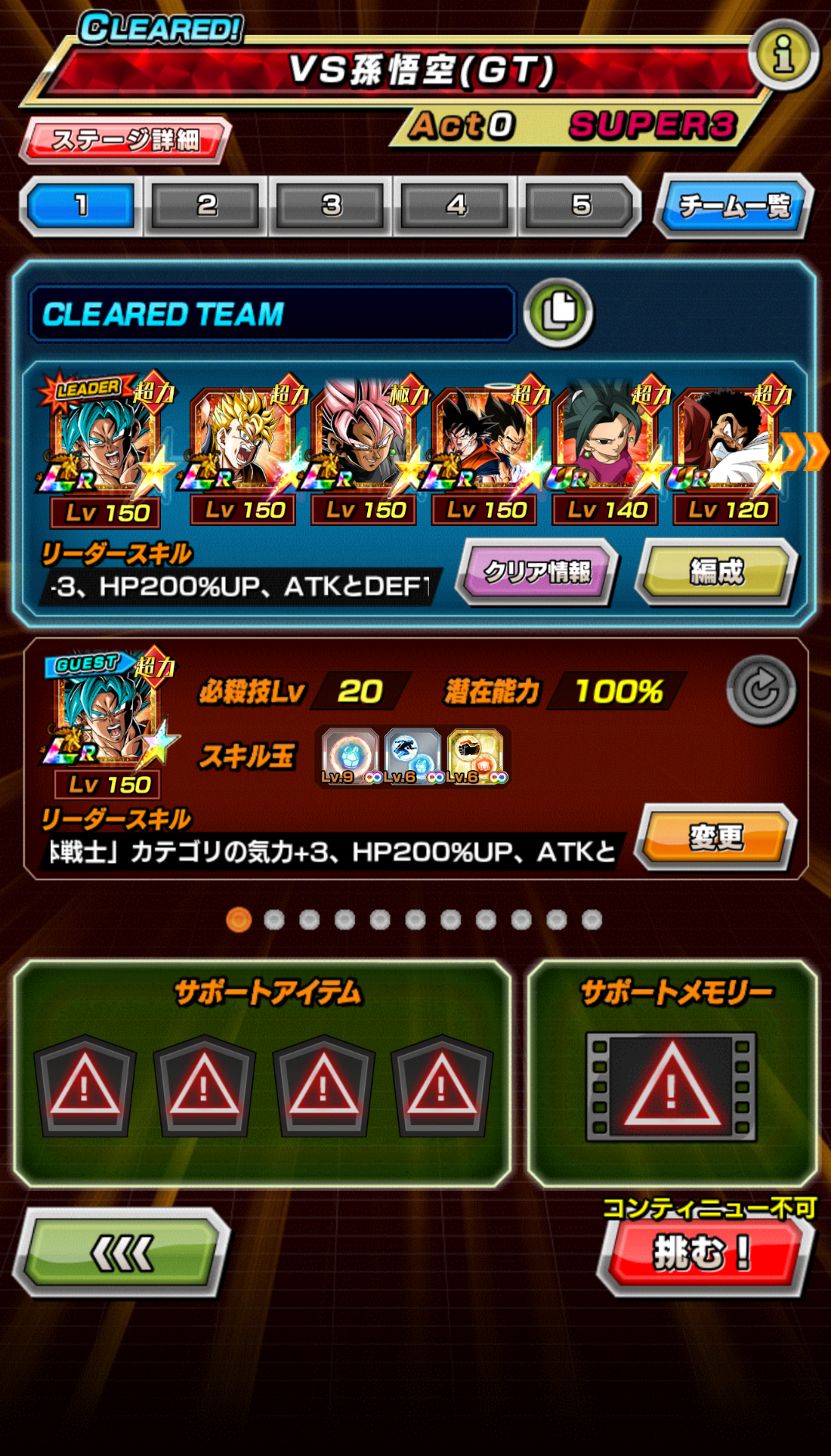Tap the copy team icon
Viewport: 831px width, 1456px height.
click(x=558, y=312)
